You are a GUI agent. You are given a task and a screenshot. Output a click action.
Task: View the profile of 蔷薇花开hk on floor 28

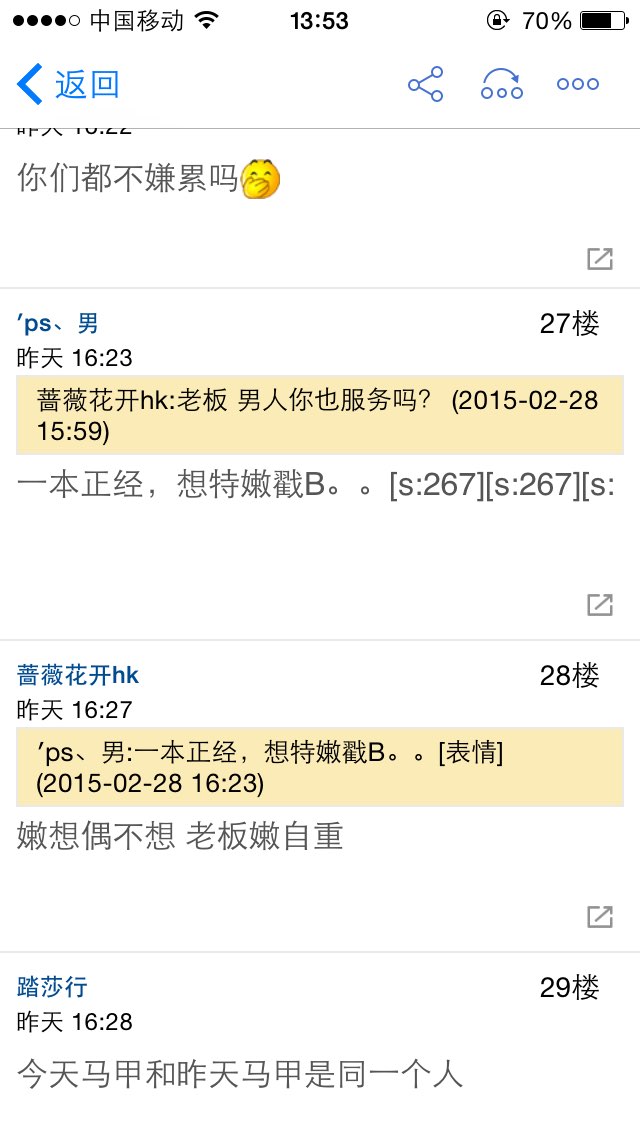tap(78, 675)
